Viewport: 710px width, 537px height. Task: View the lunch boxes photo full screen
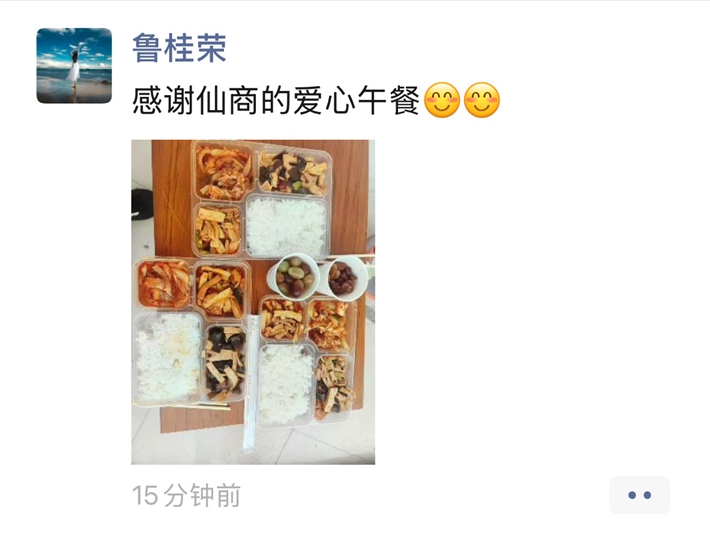[253, 302]
